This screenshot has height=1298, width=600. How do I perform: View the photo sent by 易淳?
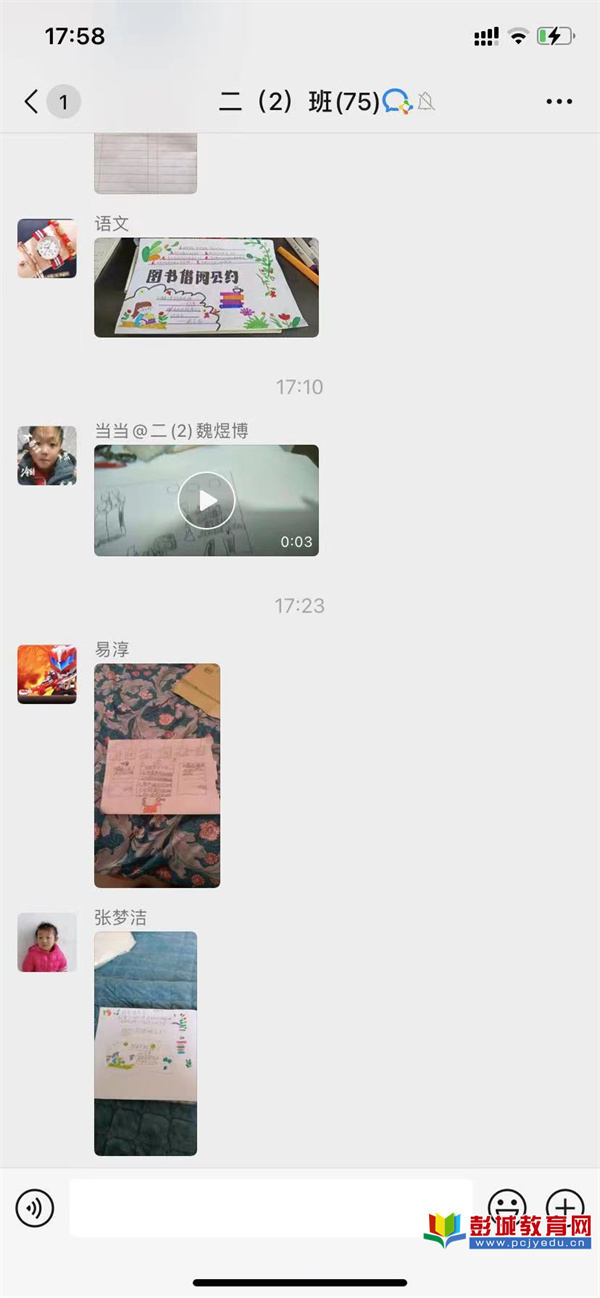157,776
